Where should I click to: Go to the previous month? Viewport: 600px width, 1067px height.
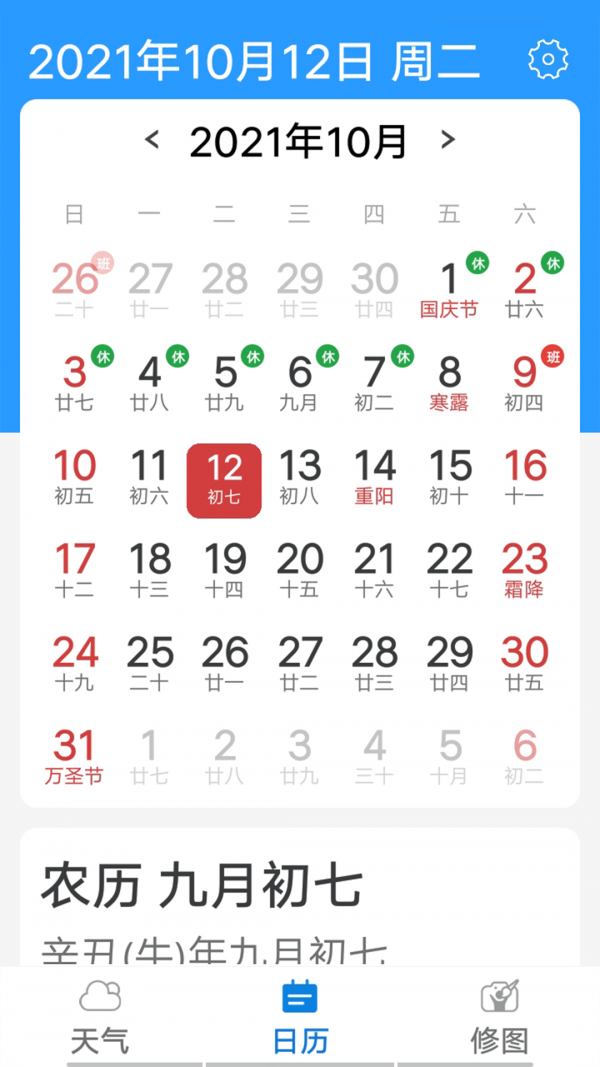pyautogui.click(x=153, y=140)
